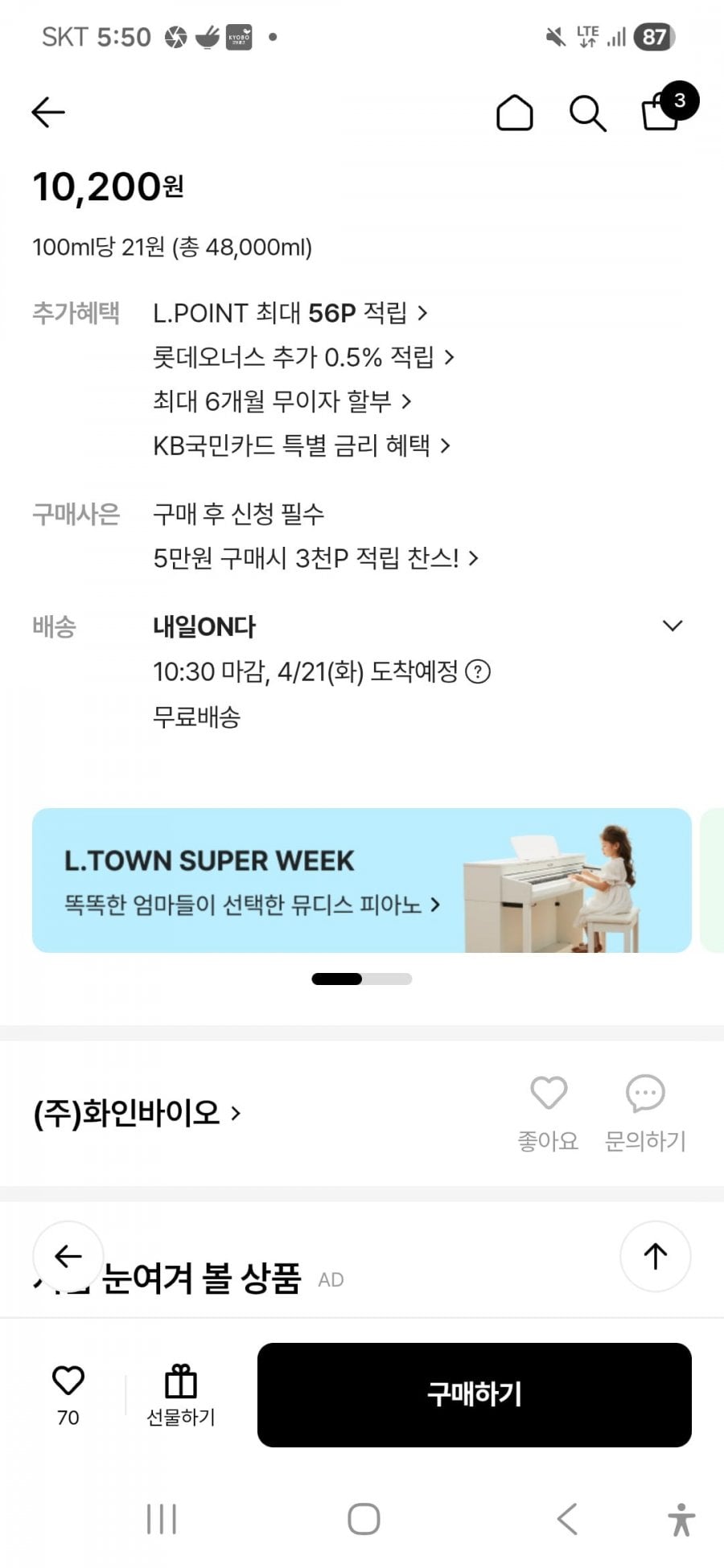Open KB국민카드 특별 금리 혜택
724x1568 pixels.
coord(302,445)
